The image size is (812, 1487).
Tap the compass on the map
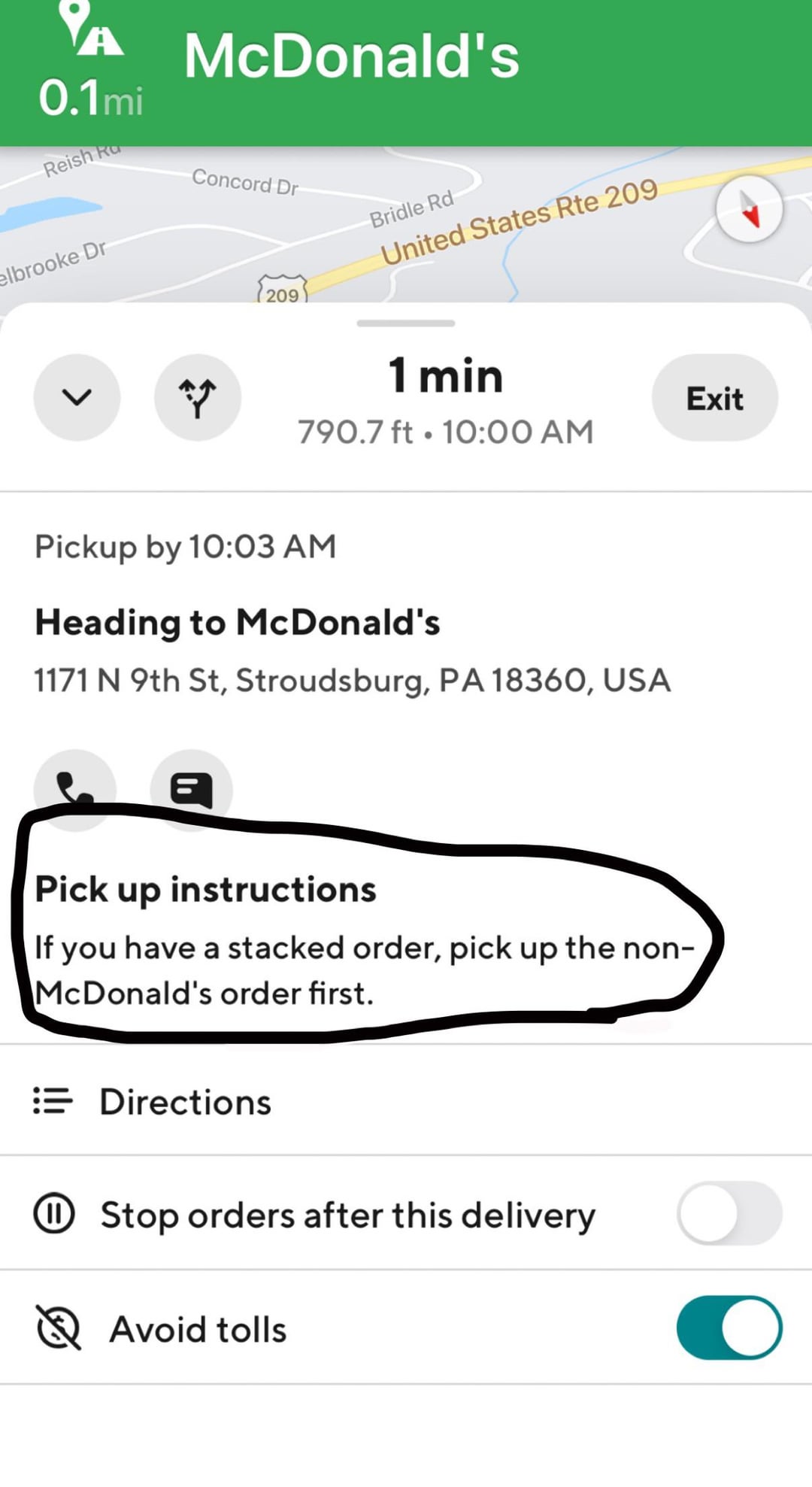[749, 209]
